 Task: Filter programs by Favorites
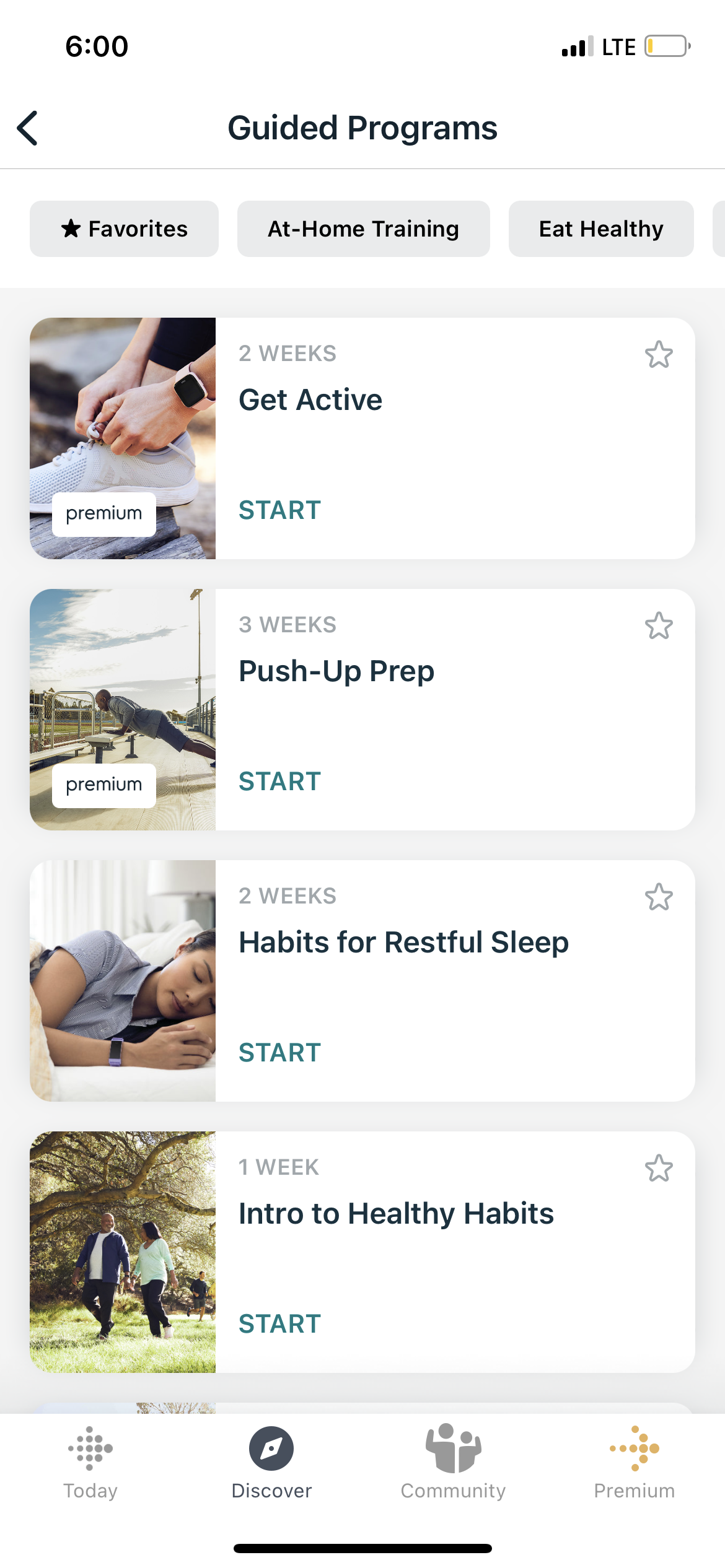124,229
